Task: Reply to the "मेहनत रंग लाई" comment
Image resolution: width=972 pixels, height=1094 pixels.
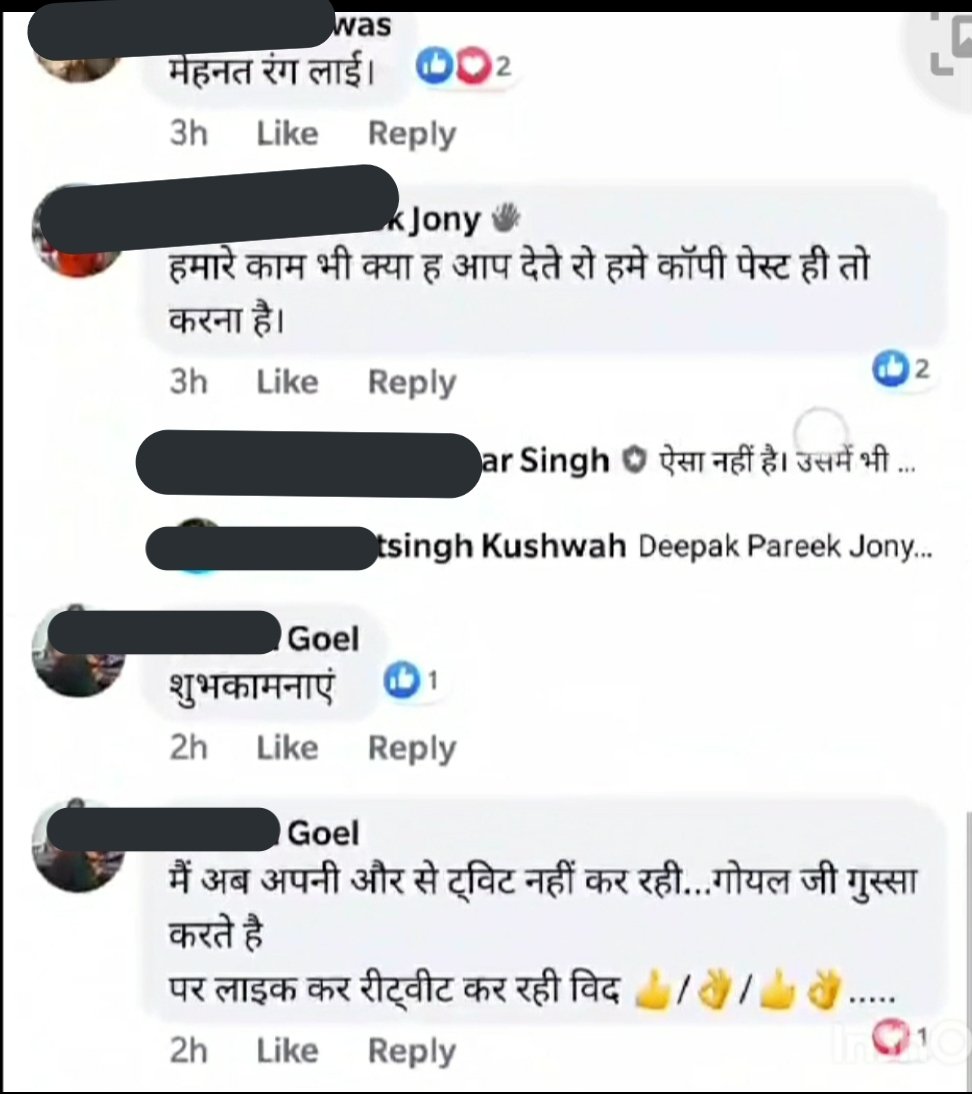Action: coord(411,134)
